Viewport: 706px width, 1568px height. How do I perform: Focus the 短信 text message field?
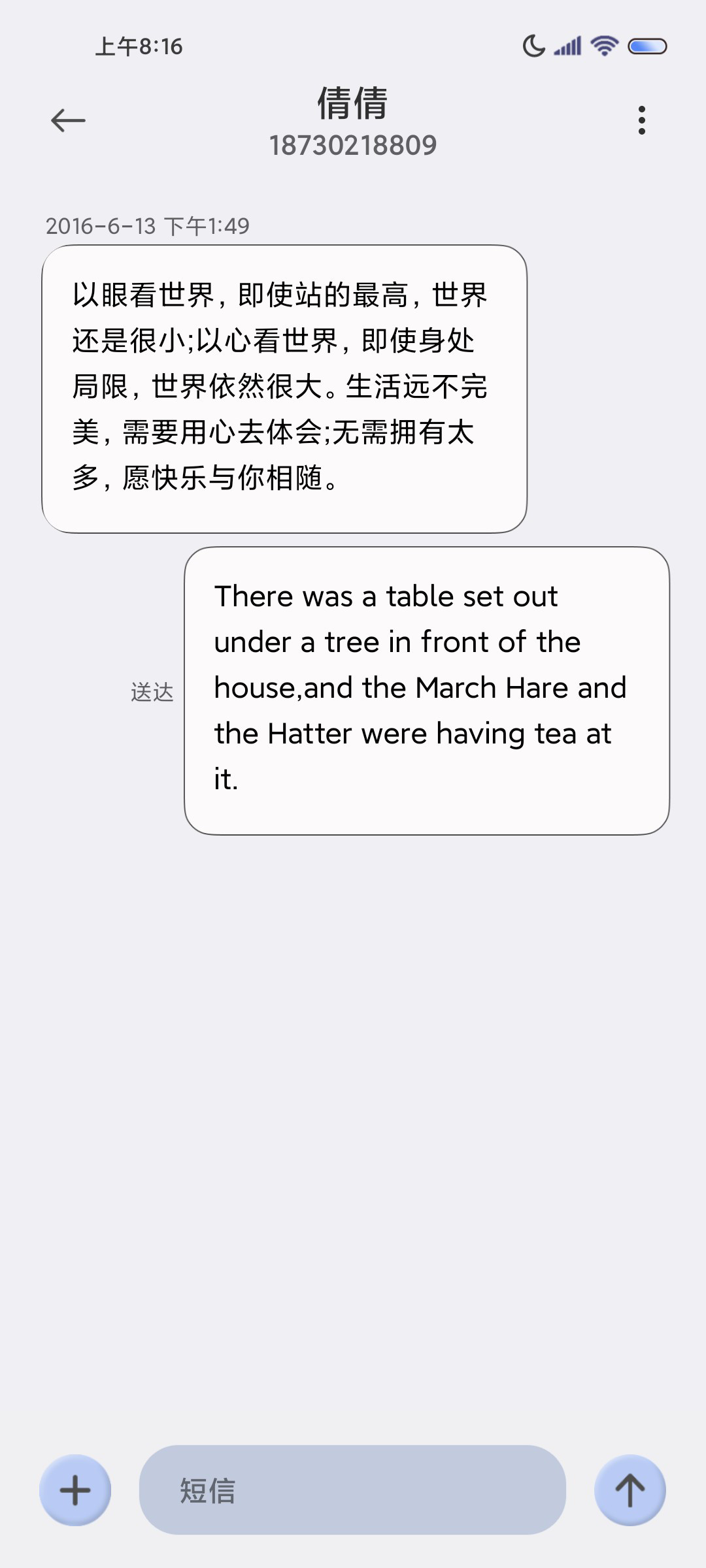point(352,1490)
